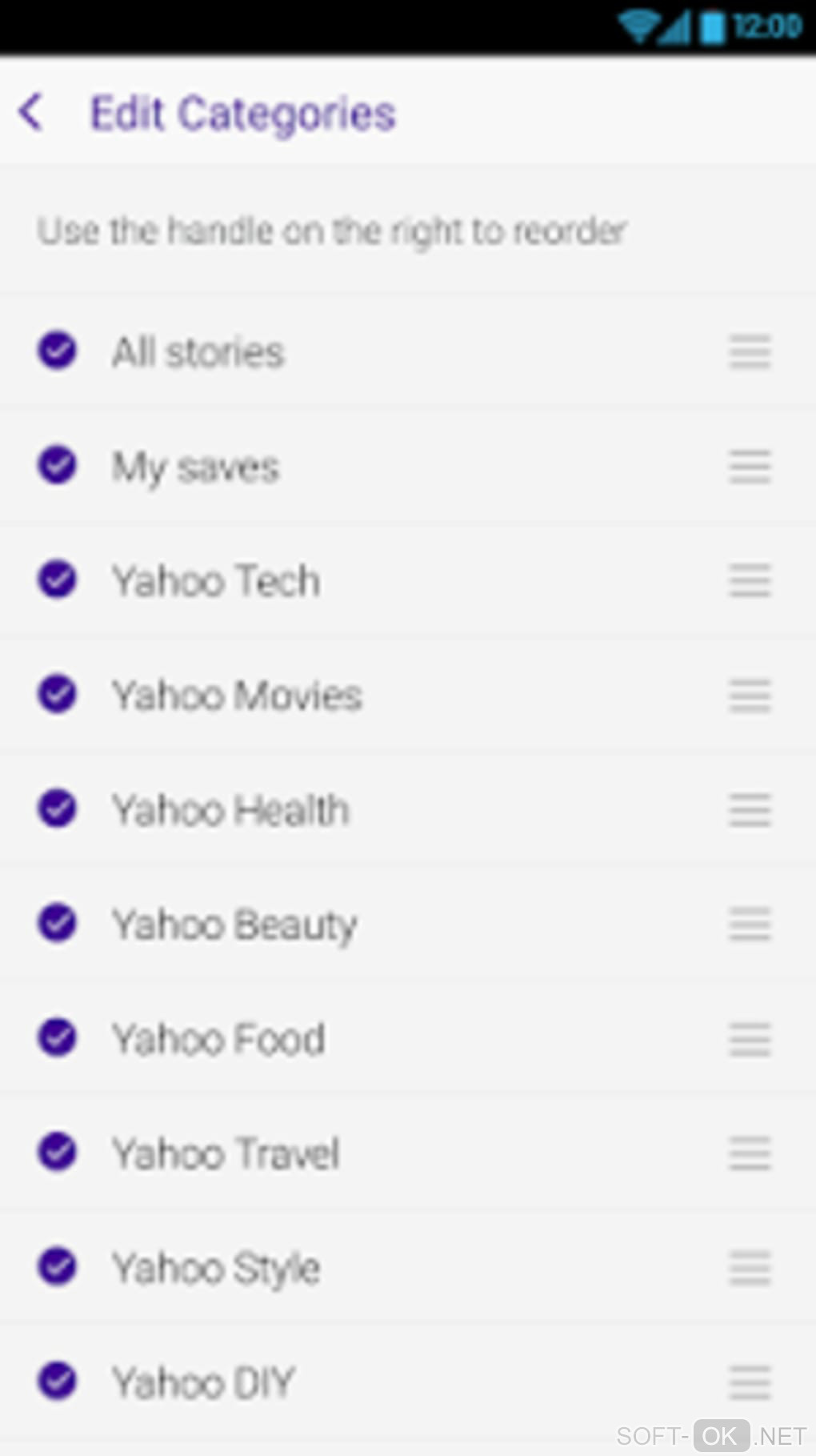Viewport: 816px width, 1456px height.
Task: Uncheck the All stories category
Action: [58, 351]
